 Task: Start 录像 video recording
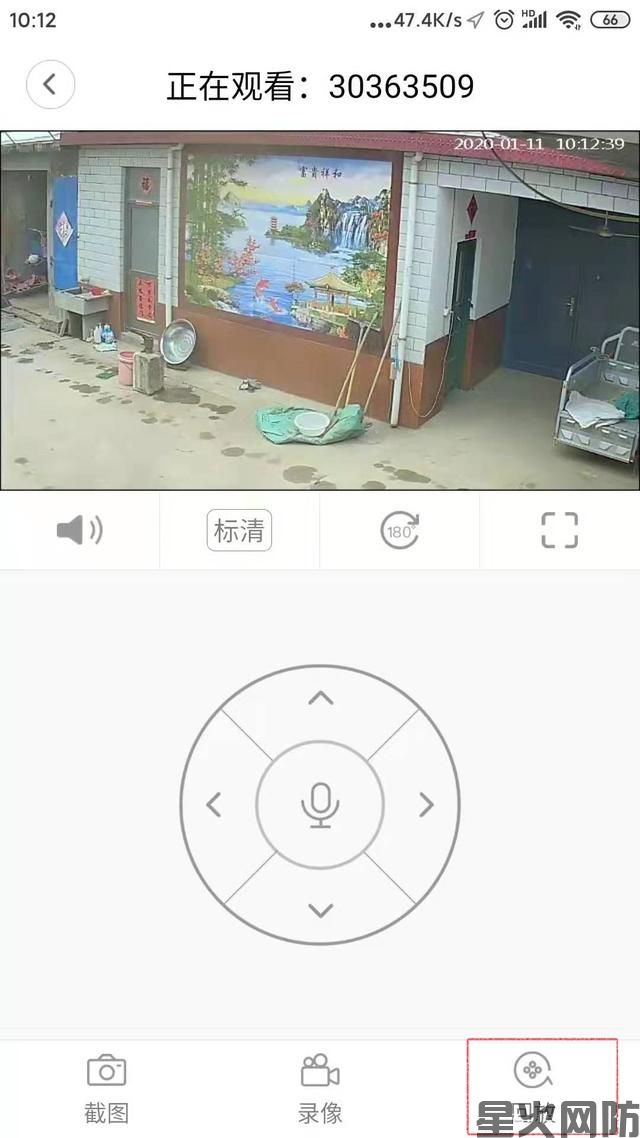[320, 1087]
